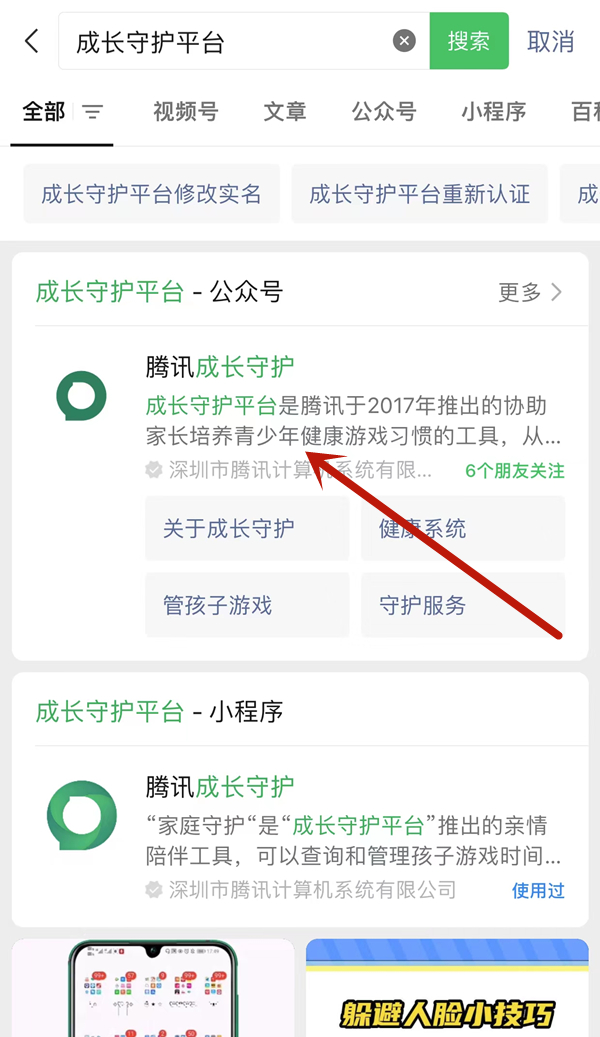Open the 腾讯成长守护 mini program result

point(300,837)
